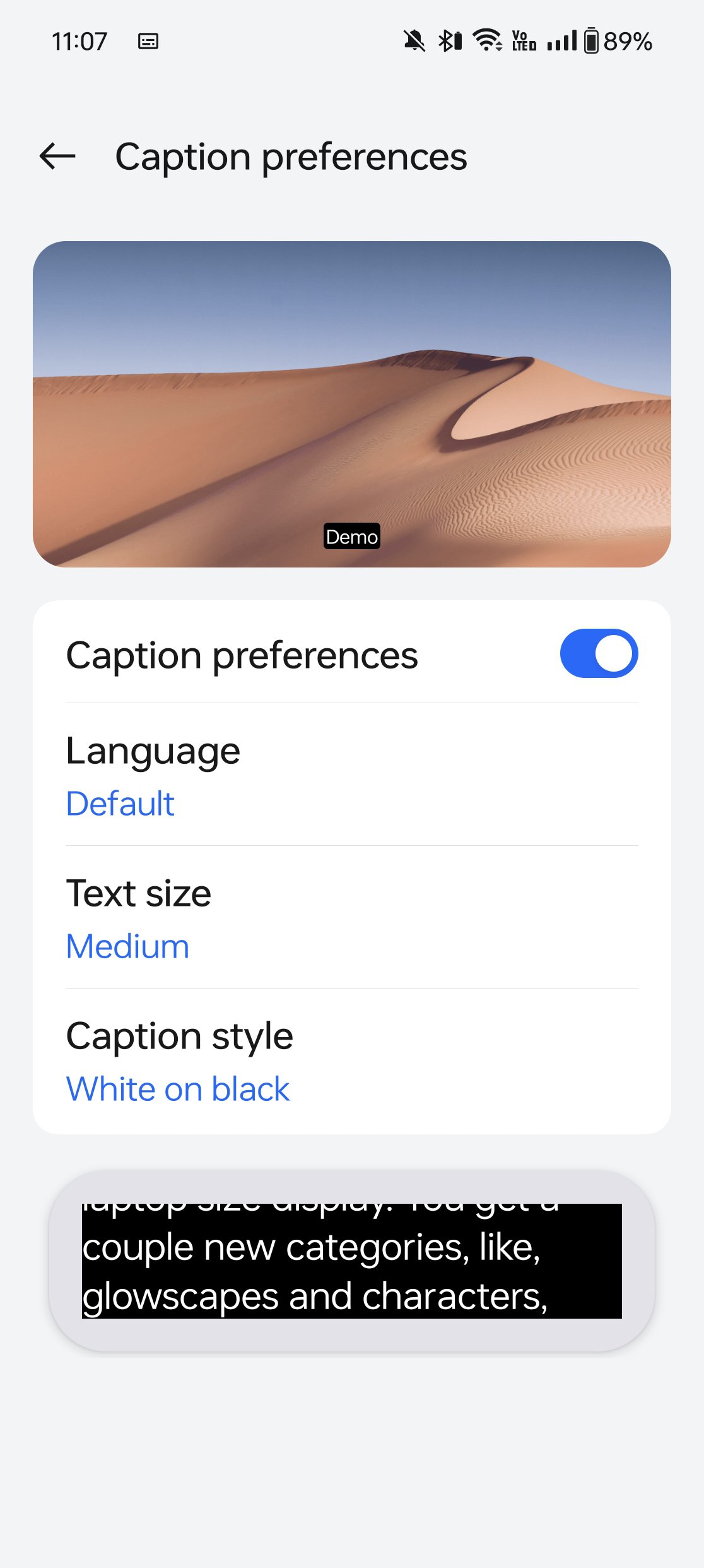704x1568 pixels.
Task: Open the Language setting
Action: [x=352, y=775]
